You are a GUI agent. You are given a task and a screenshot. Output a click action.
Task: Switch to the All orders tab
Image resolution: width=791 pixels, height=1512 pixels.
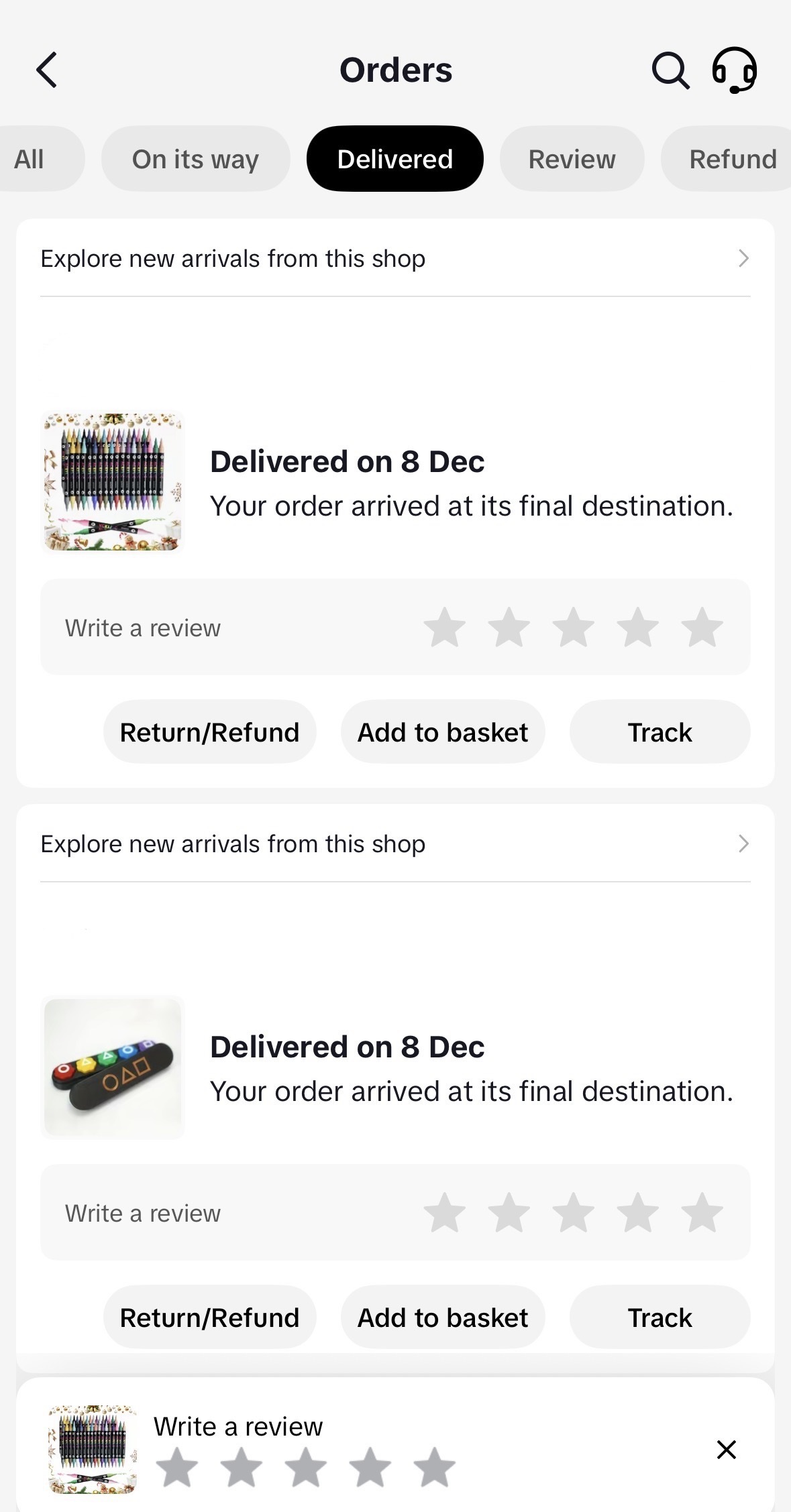point(28,158)
